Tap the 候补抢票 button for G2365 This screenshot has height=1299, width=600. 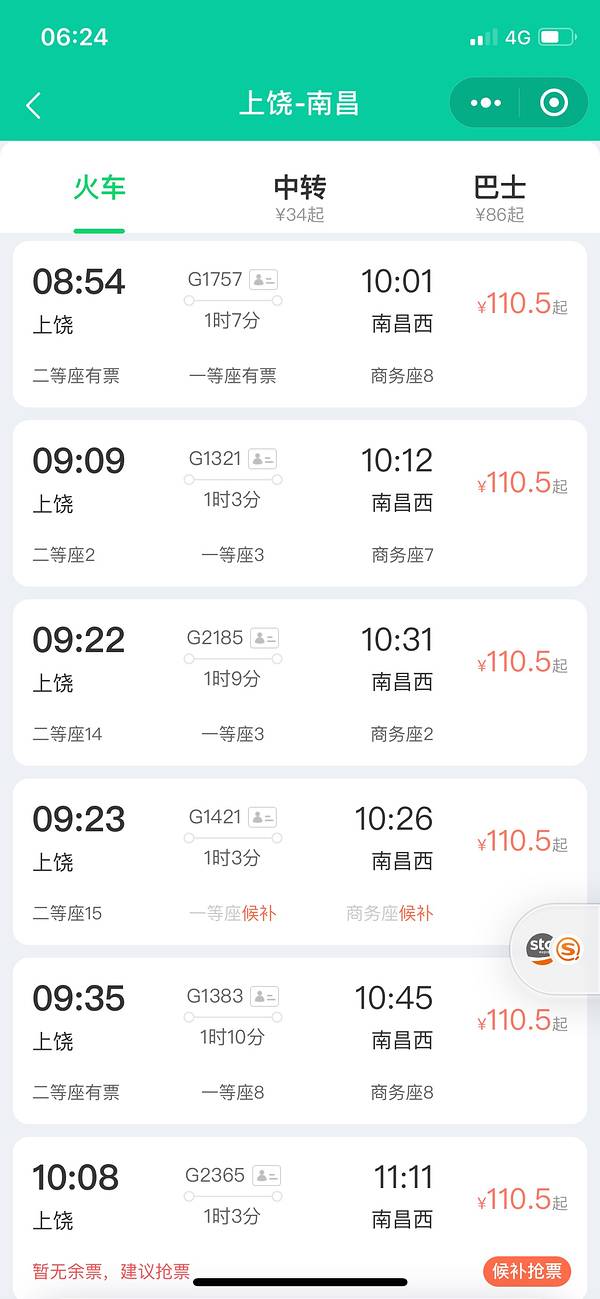[526, 1271]
